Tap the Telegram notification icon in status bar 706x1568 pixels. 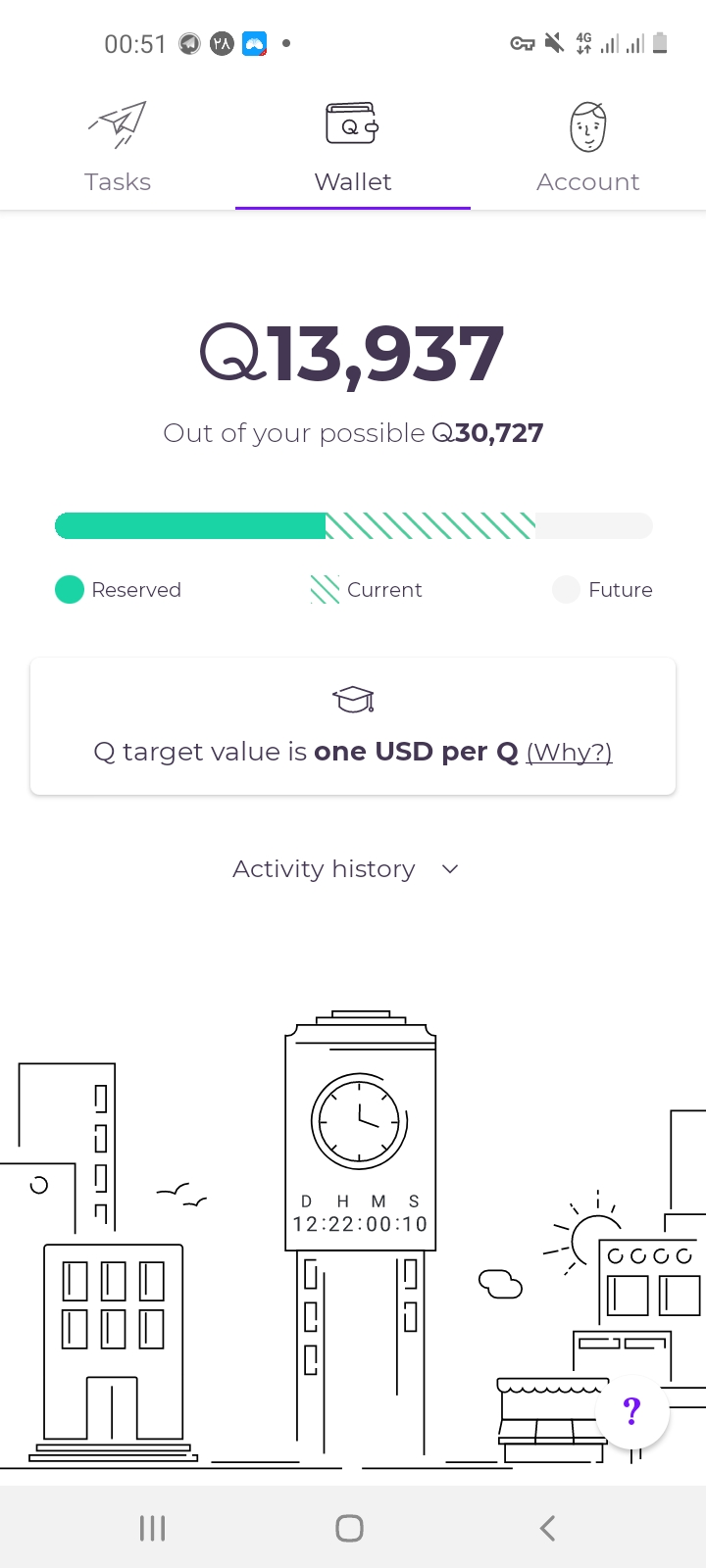point(187,43)
